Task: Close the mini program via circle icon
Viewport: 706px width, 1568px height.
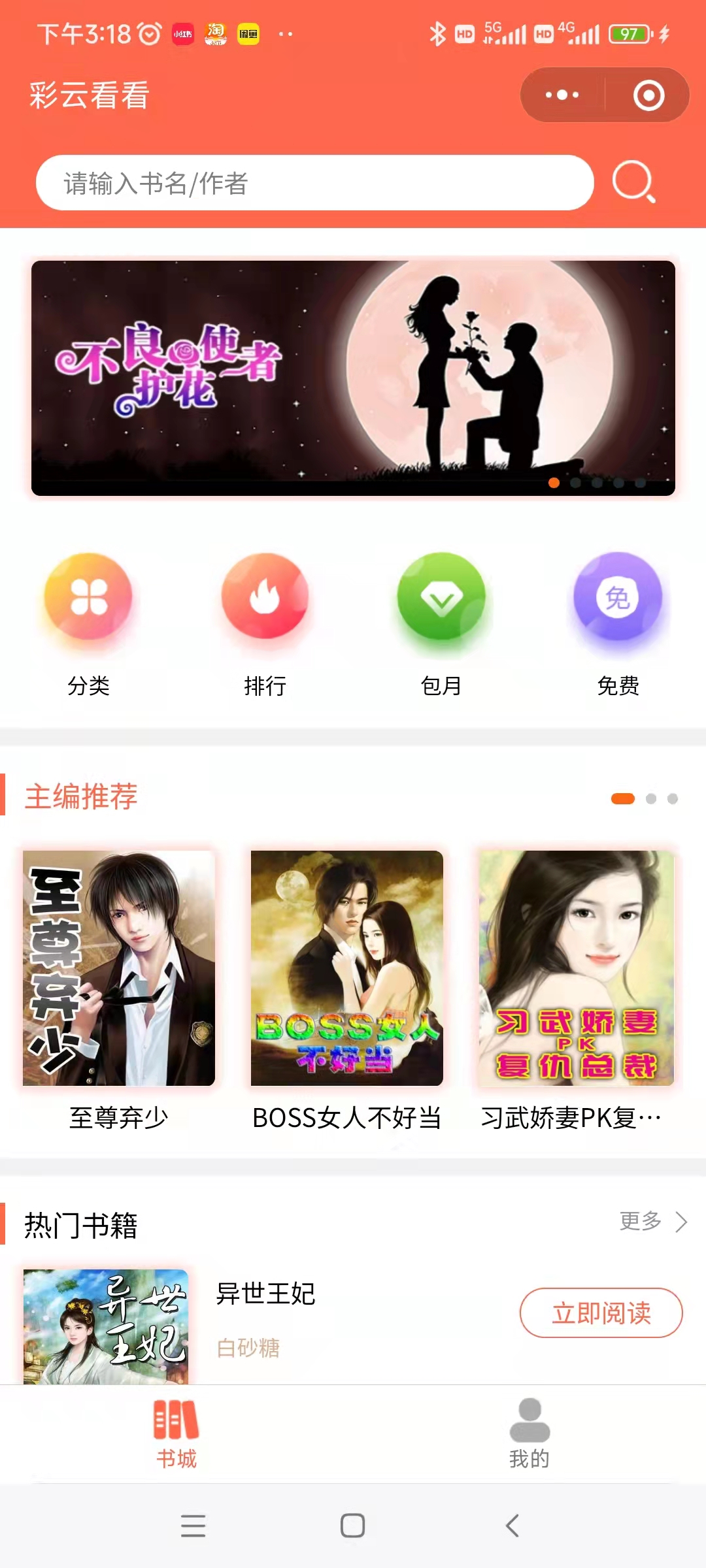Action: (x=648, y=95)
